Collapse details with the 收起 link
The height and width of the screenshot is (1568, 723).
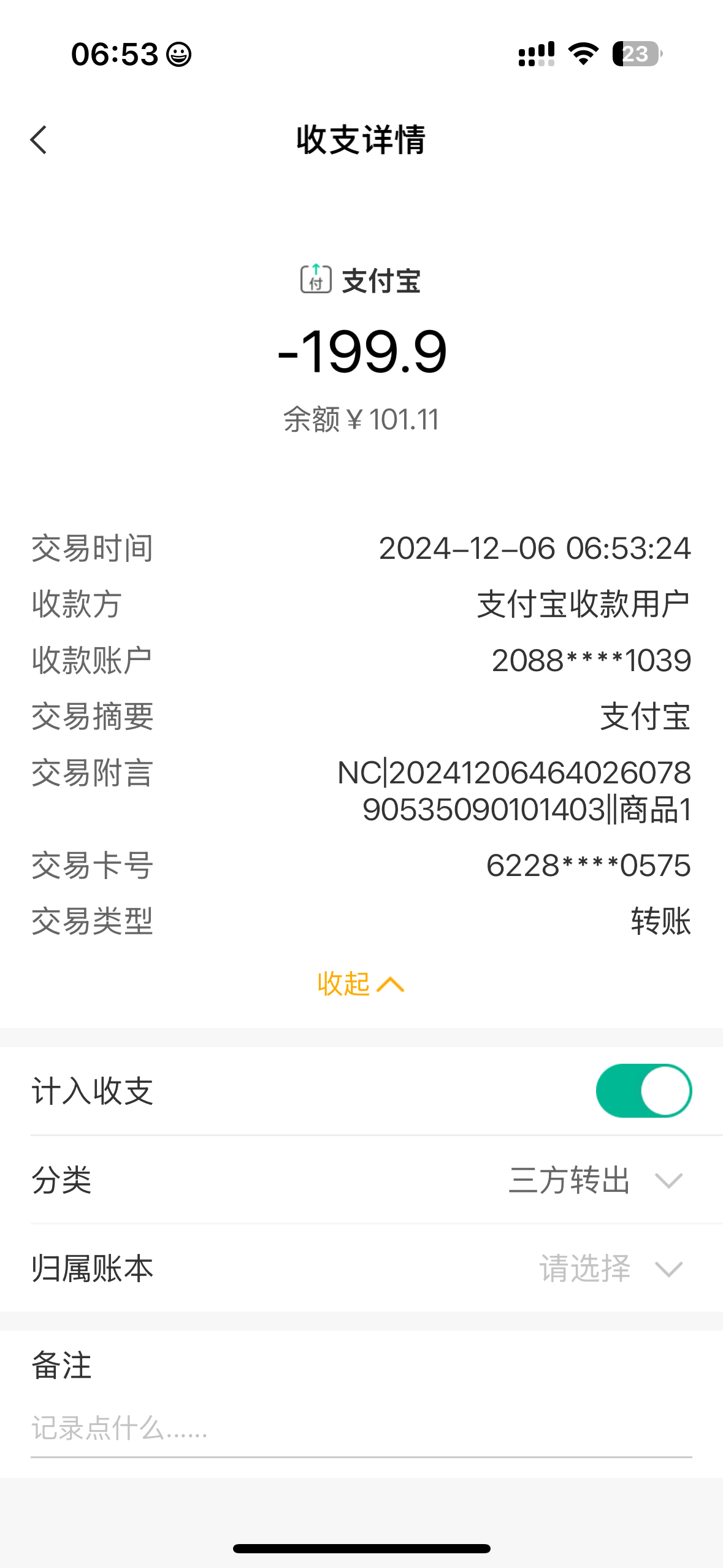click(361, 984)
